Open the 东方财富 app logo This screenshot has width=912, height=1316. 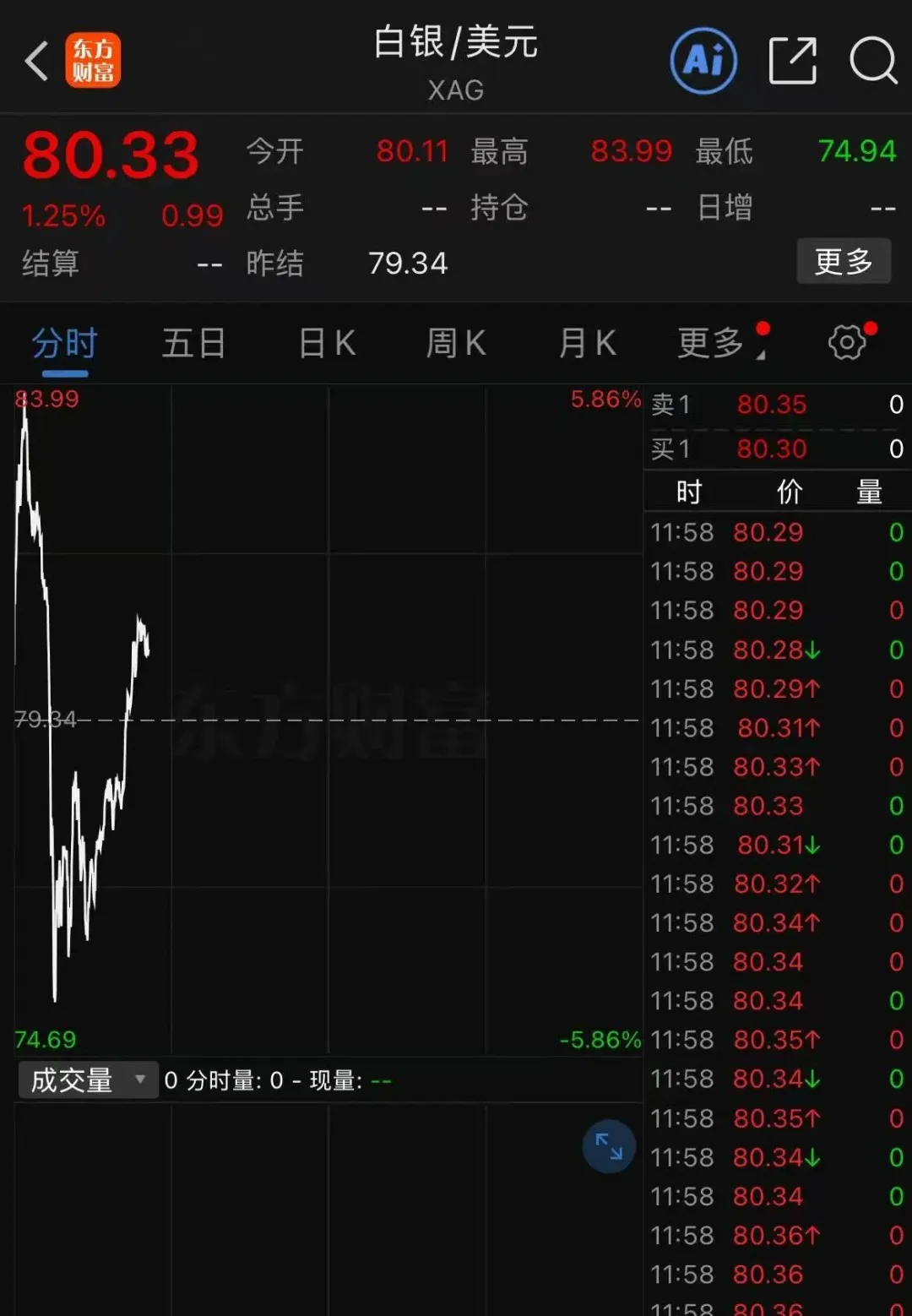click(95, 61)
